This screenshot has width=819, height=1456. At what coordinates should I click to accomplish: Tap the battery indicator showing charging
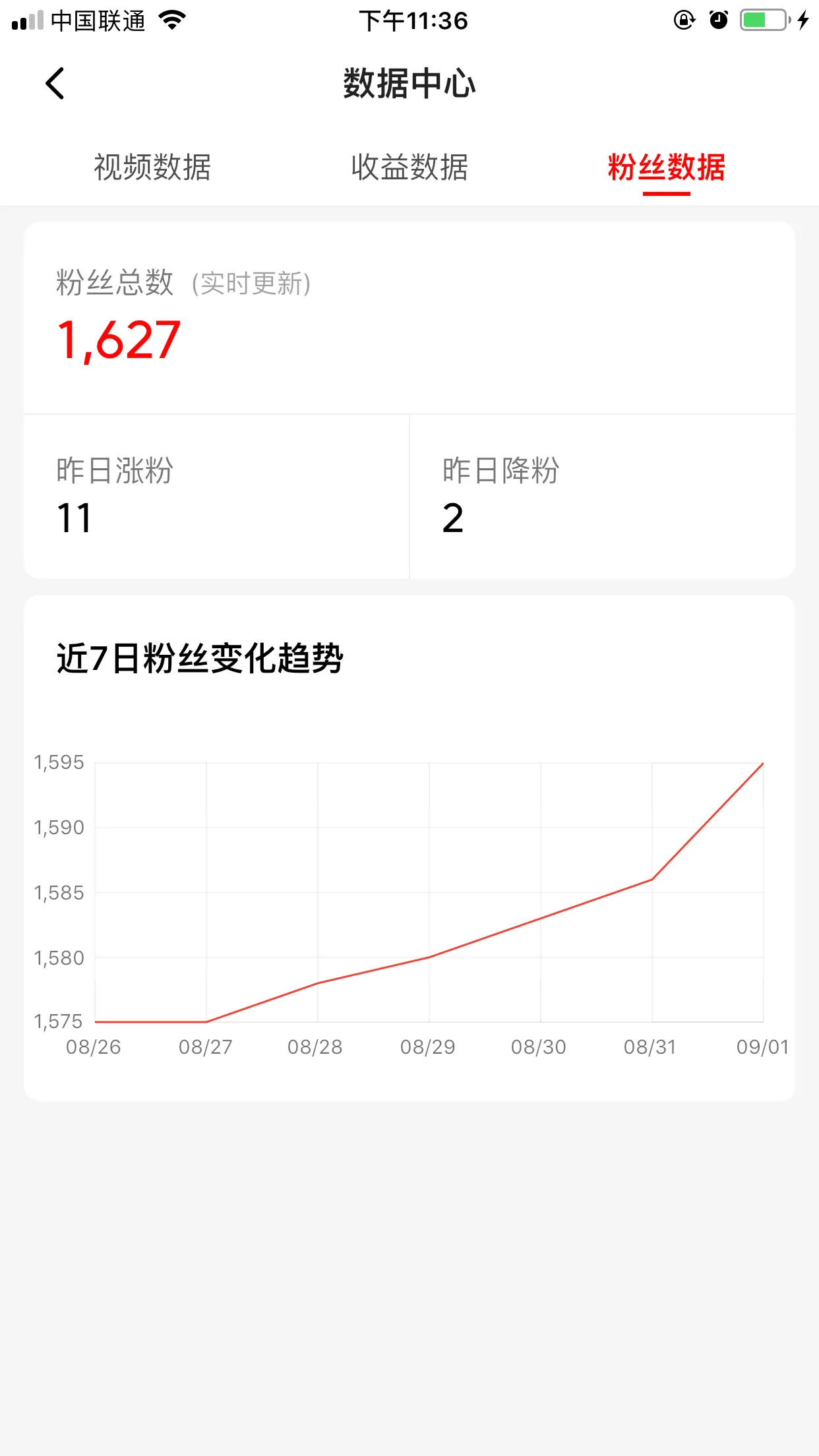coord(762,20)
